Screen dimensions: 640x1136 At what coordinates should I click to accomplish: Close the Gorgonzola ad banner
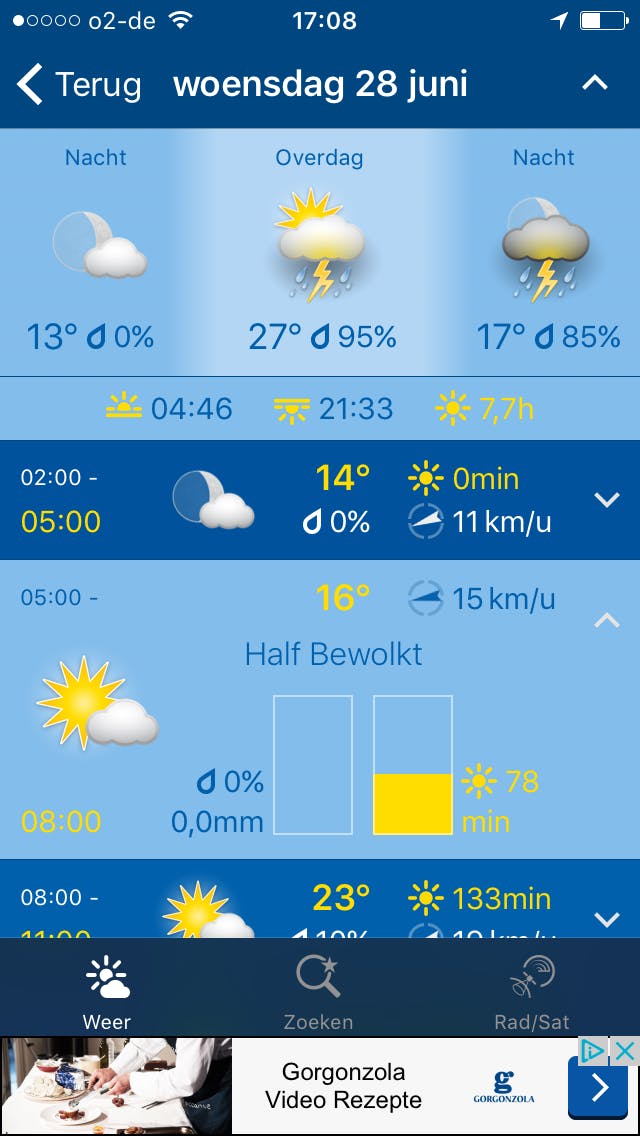click(x=625, y=1050)
